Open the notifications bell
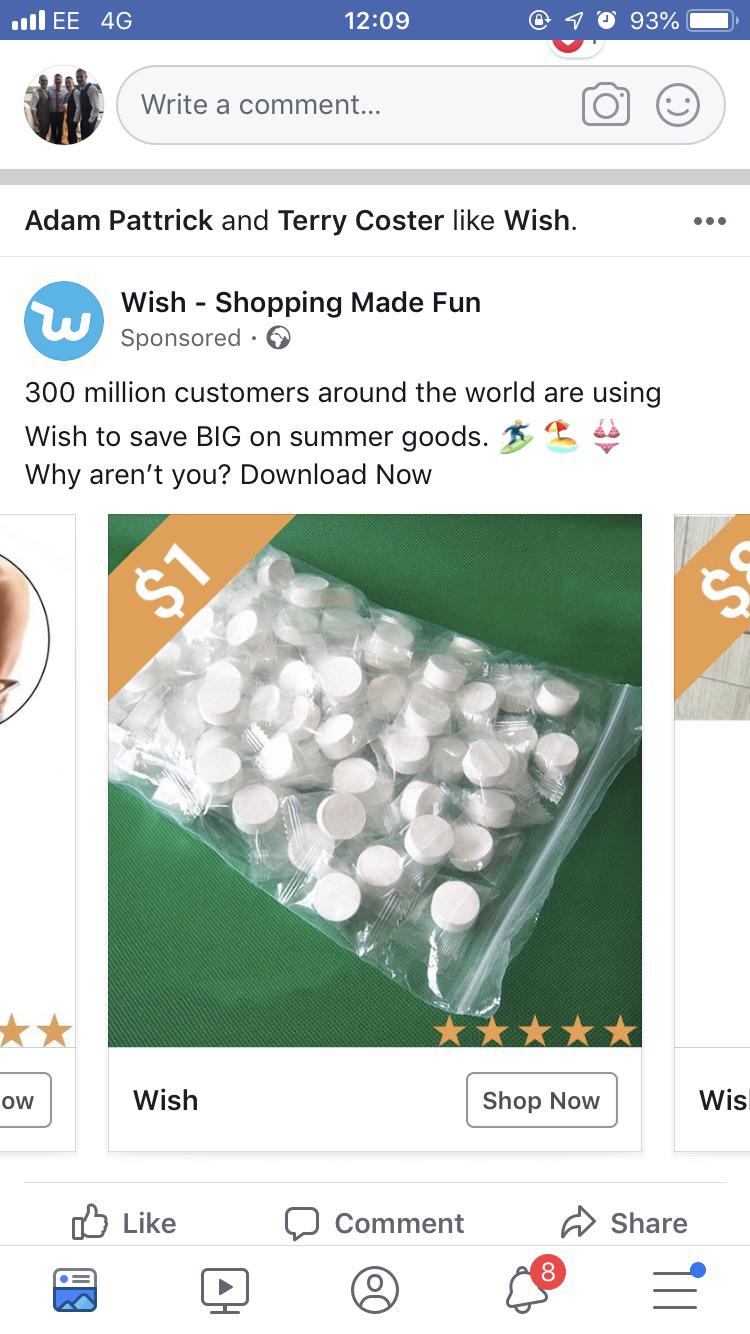 point(527,1289)
